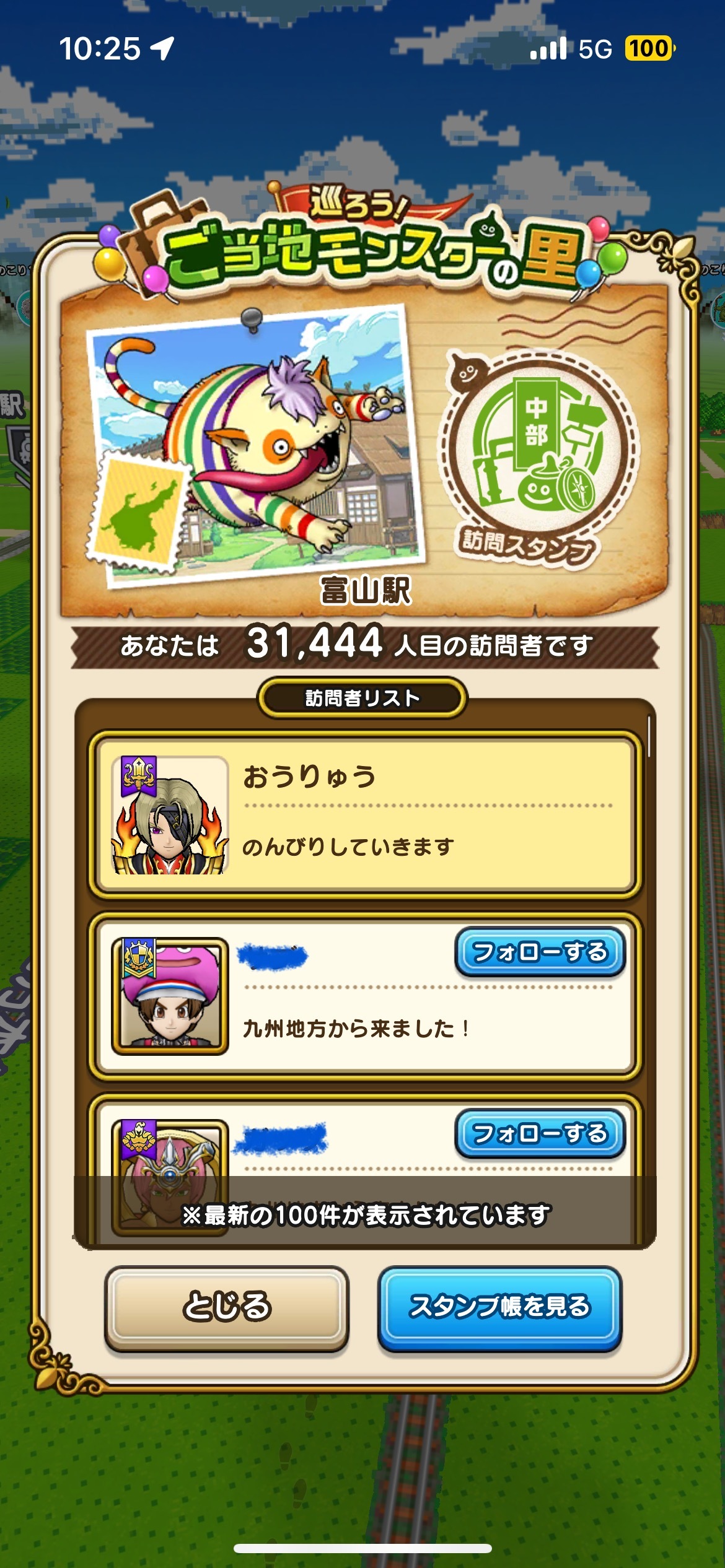Follow the visitor from 九州地方
725x1568 pixels.
tap(540, 952)
